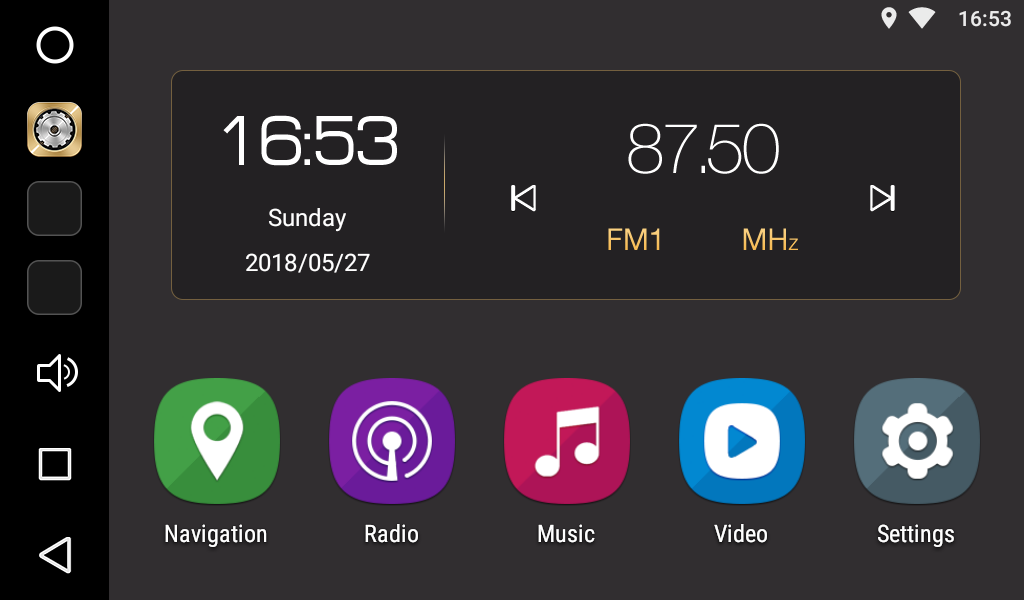Image resolution: width=1024 pixels, height=600 pixels.
Task: Tap the 16:53 clock widget
Action: tap(309, 141)
